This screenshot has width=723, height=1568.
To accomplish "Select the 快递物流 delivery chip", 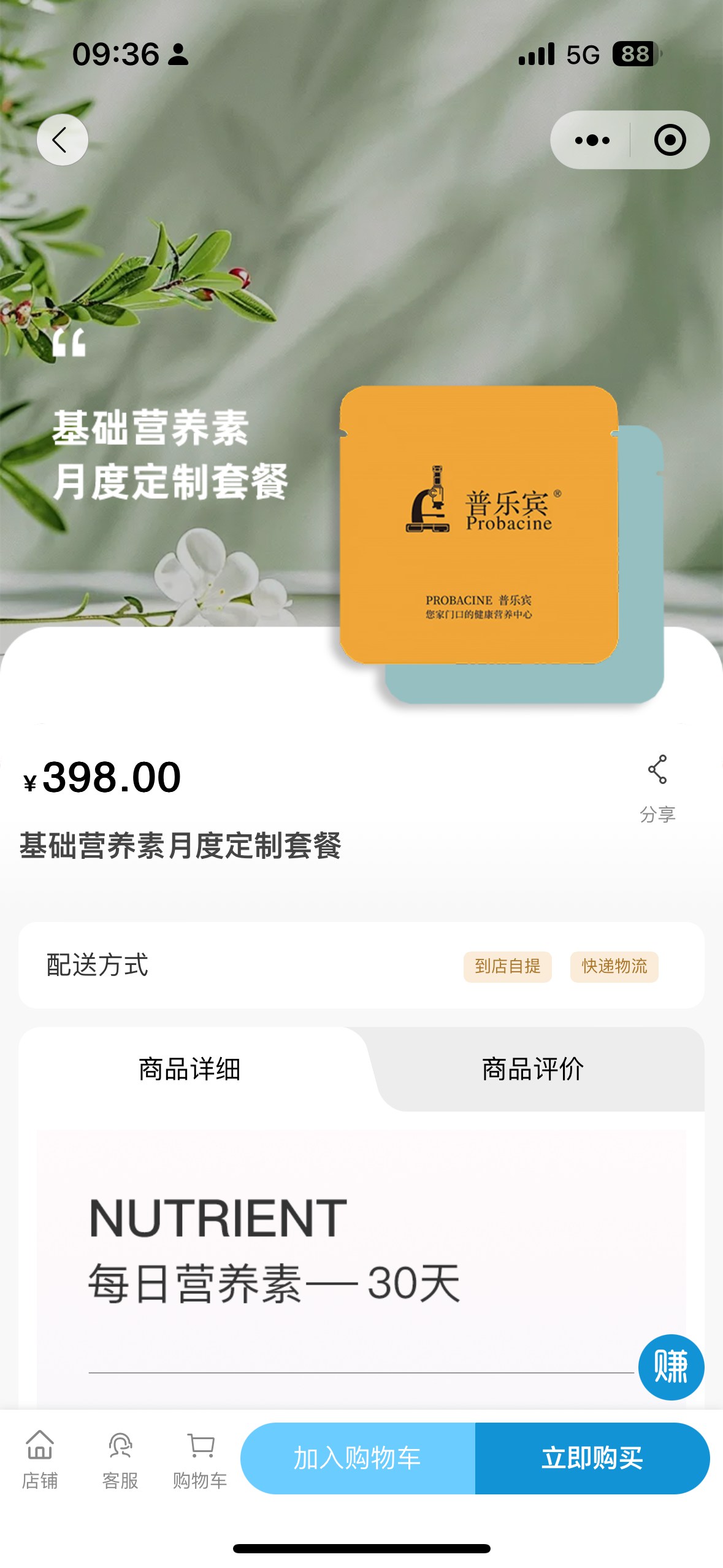I will 614,966.
